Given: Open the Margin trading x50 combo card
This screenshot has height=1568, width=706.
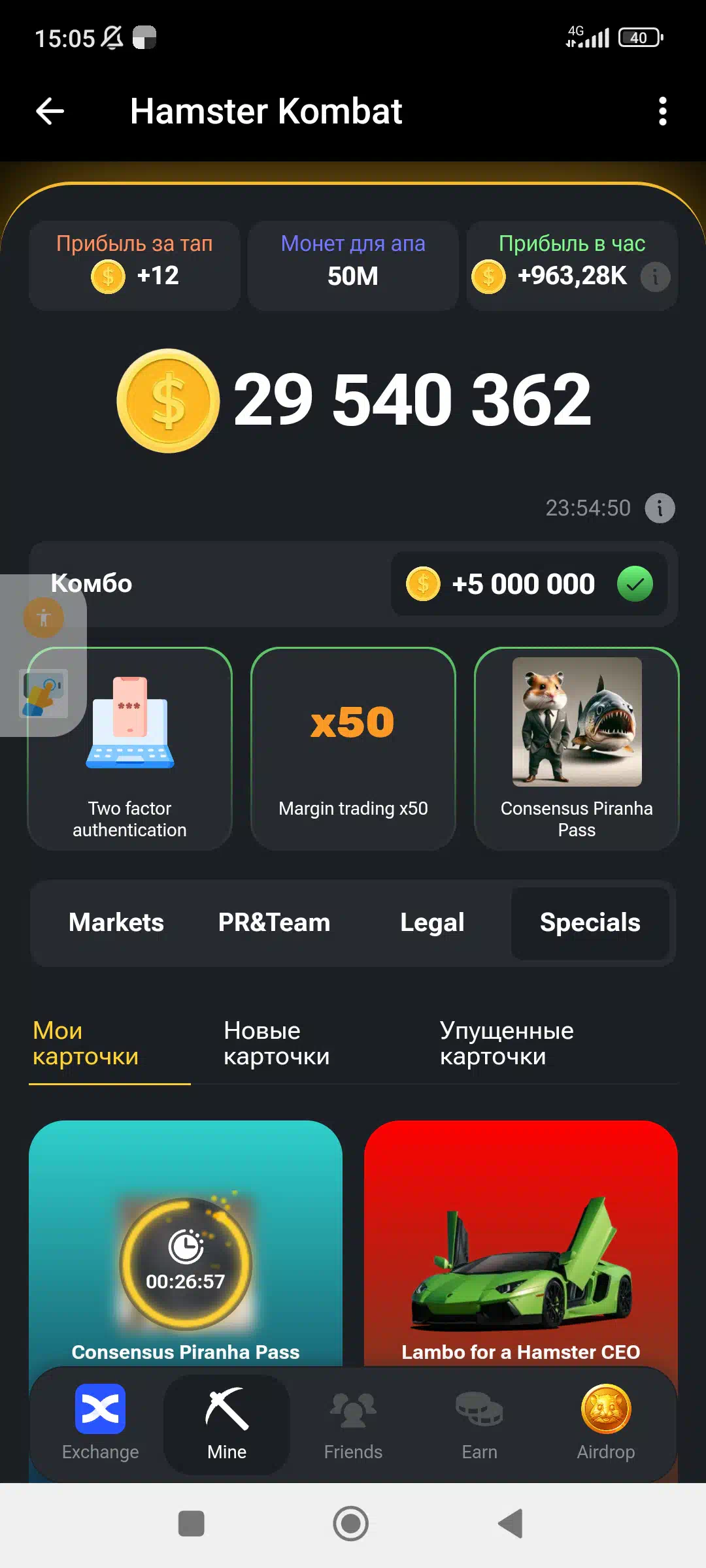Looking at the screenshot, I should [353, 749].
